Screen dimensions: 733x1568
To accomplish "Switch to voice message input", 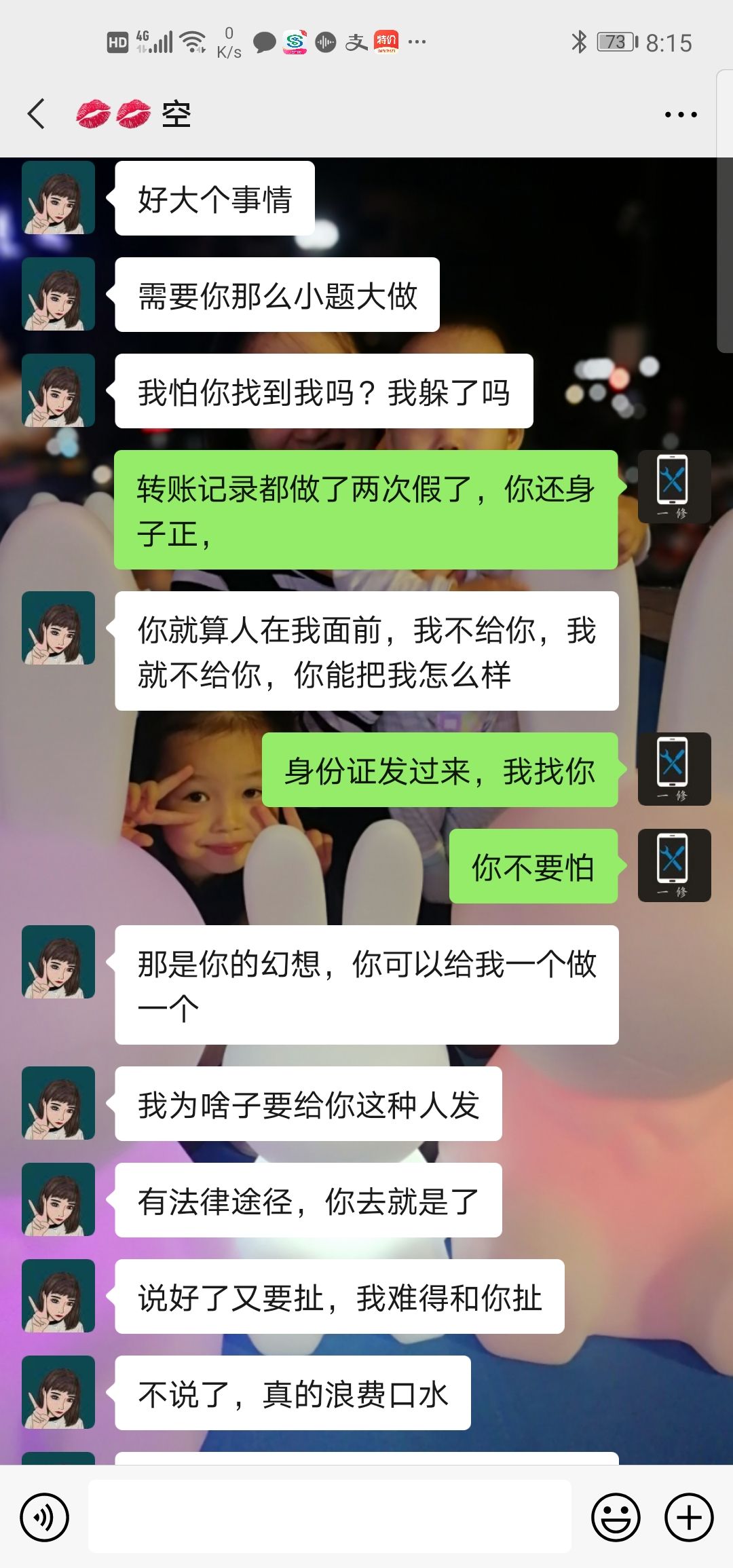I will pos(45,1516).
